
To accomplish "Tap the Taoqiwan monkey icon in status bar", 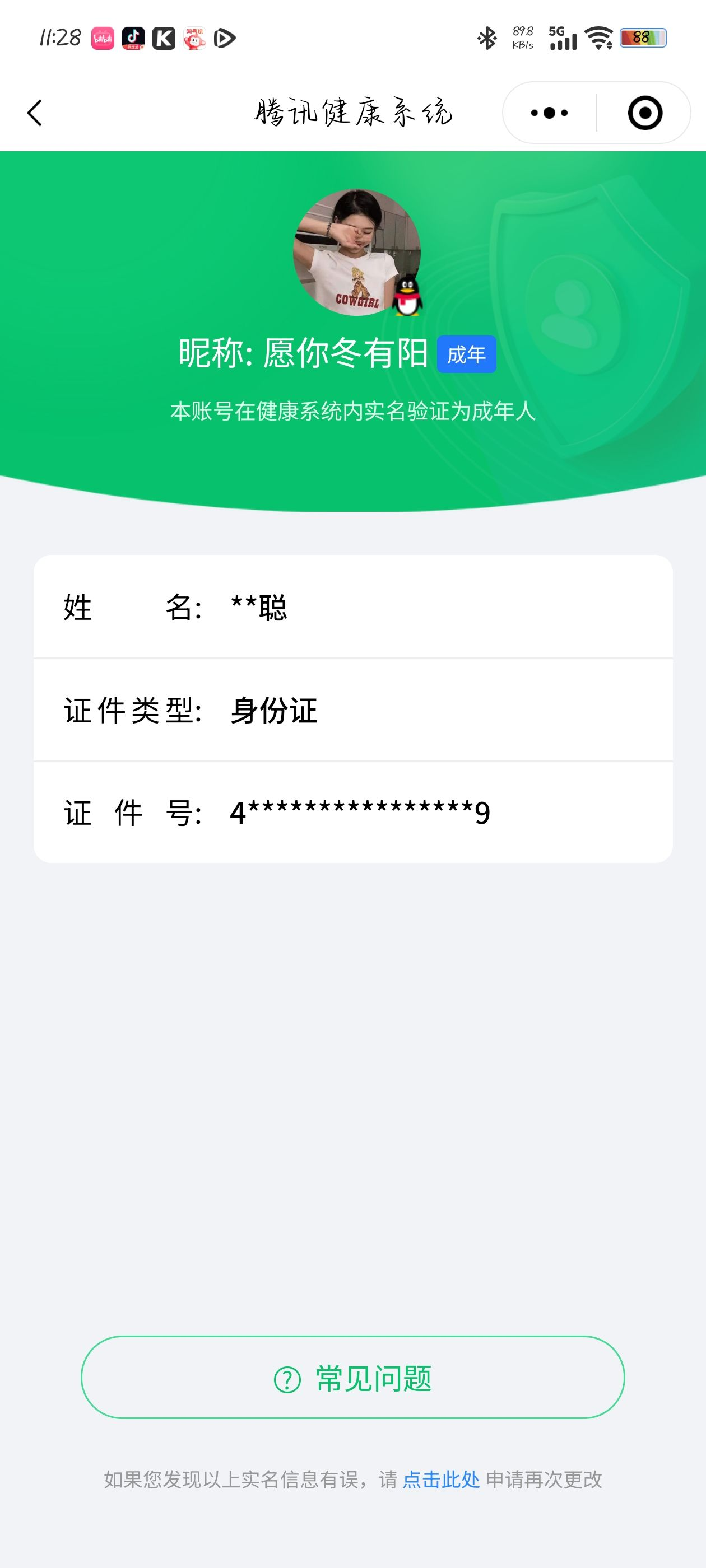I will pyautogui.click(x=194, y=38).
